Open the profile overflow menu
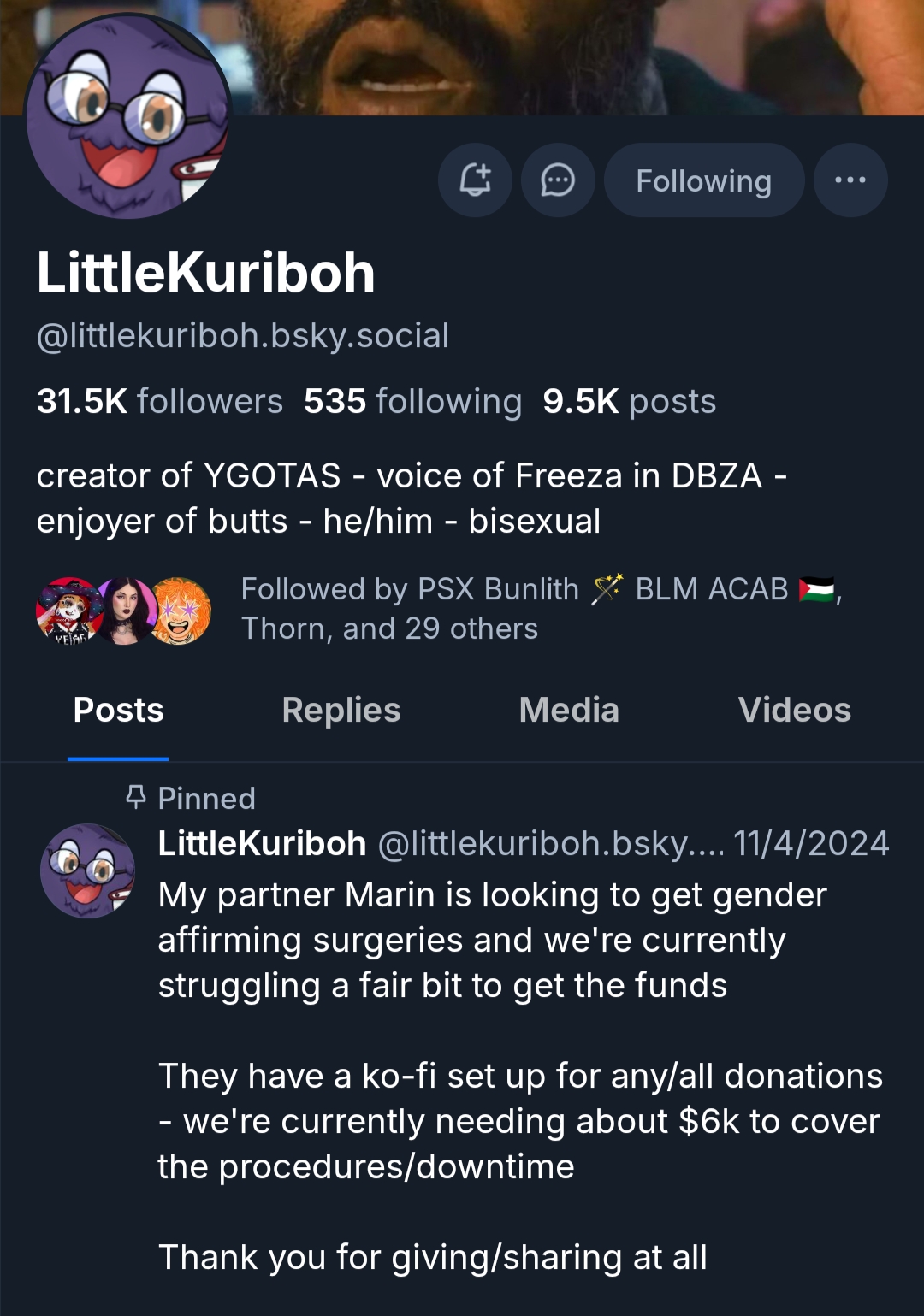 pyautogui.click(x=850, y=180)
